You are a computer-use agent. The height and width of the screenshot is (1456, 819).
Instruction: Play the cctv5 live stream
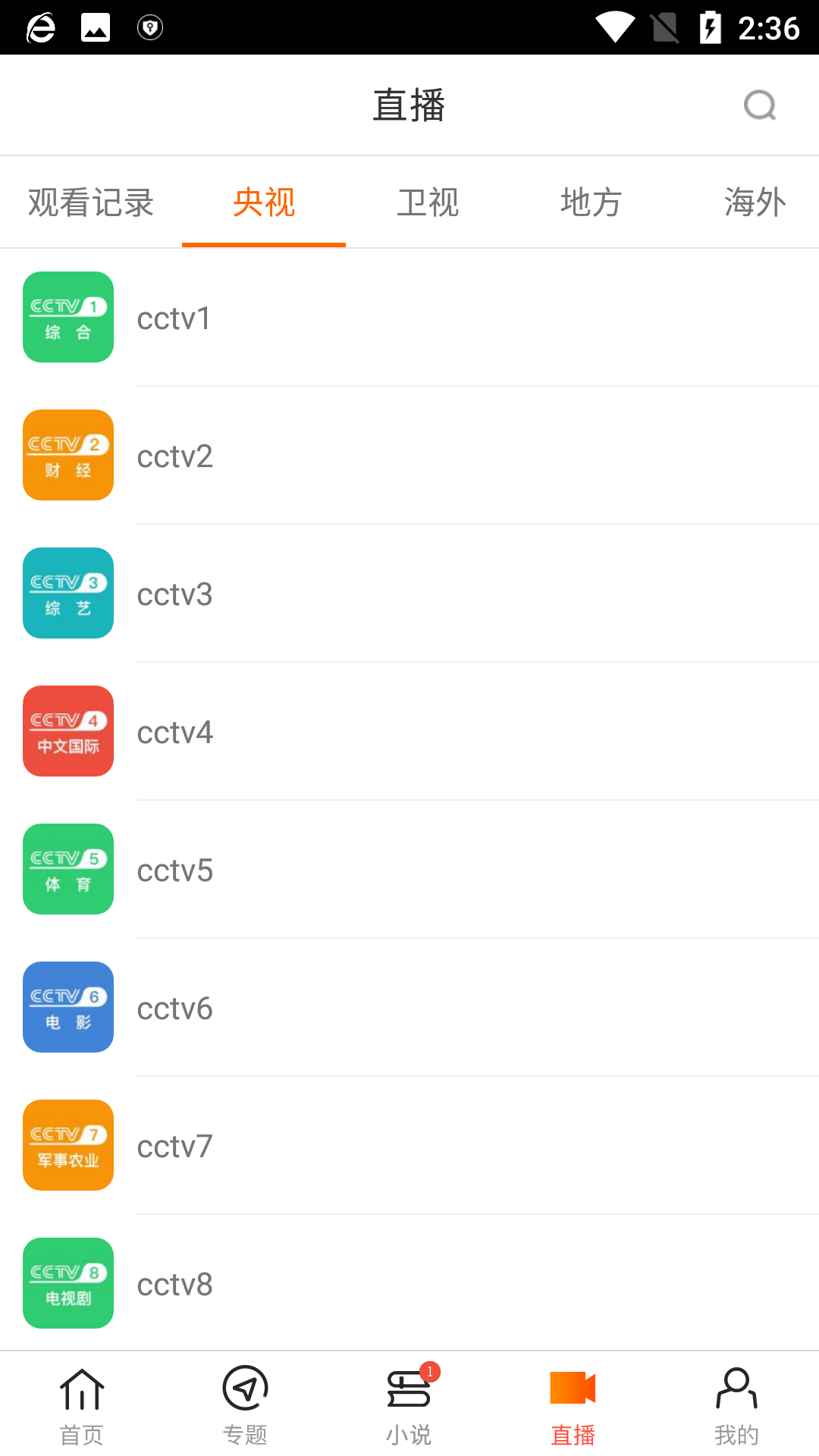174,869
